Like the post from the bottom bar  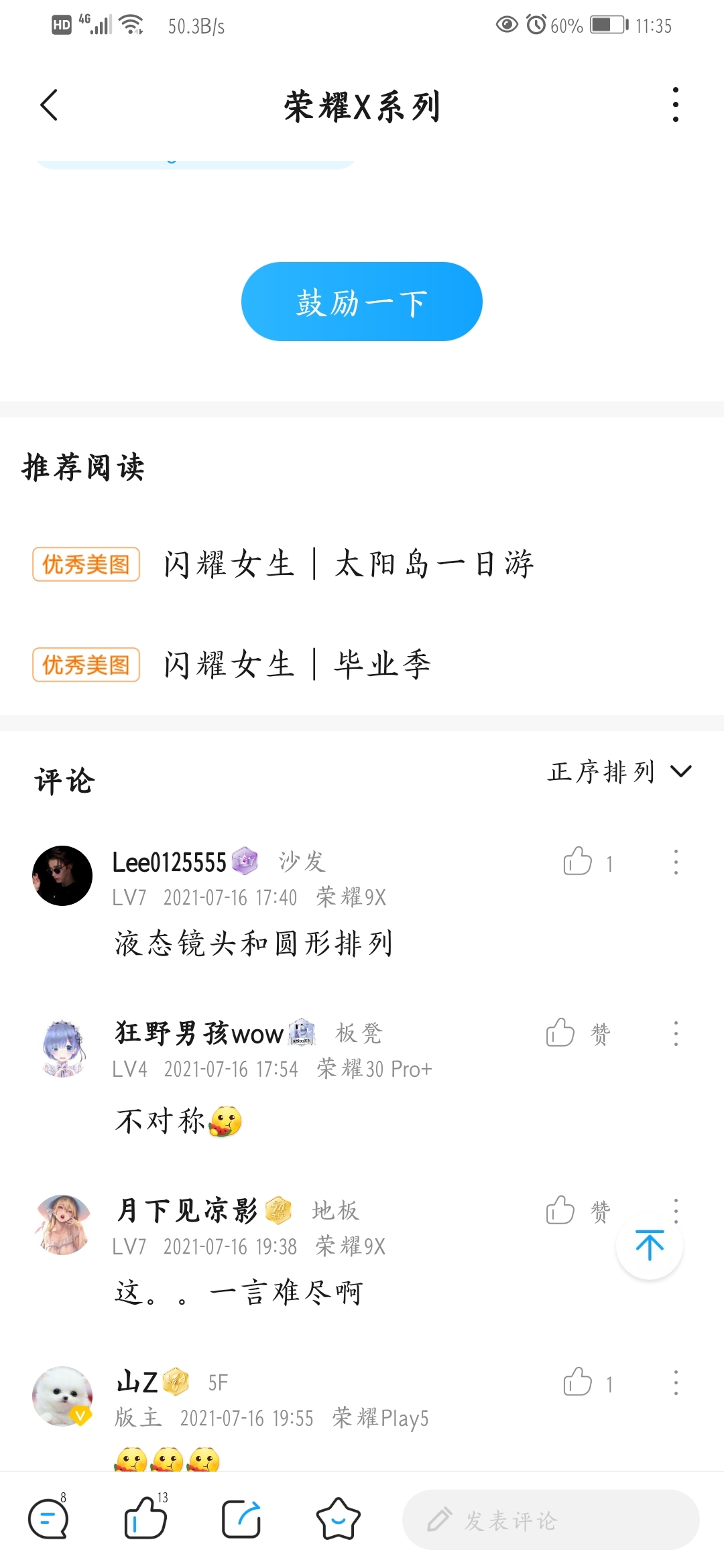[x=146, y=1517]
